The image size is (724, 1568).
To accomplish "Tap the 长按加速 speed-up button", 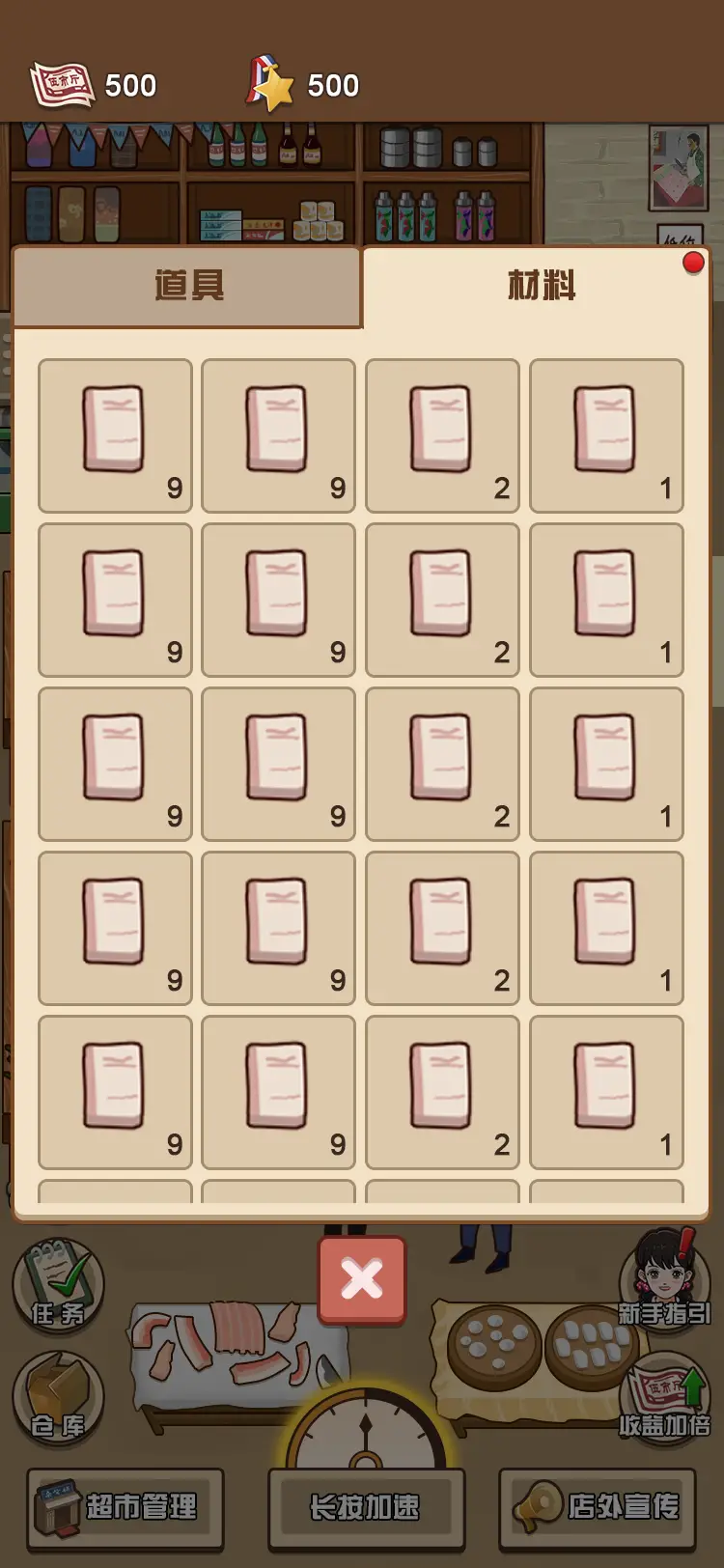I will [x=366, y=1507].
